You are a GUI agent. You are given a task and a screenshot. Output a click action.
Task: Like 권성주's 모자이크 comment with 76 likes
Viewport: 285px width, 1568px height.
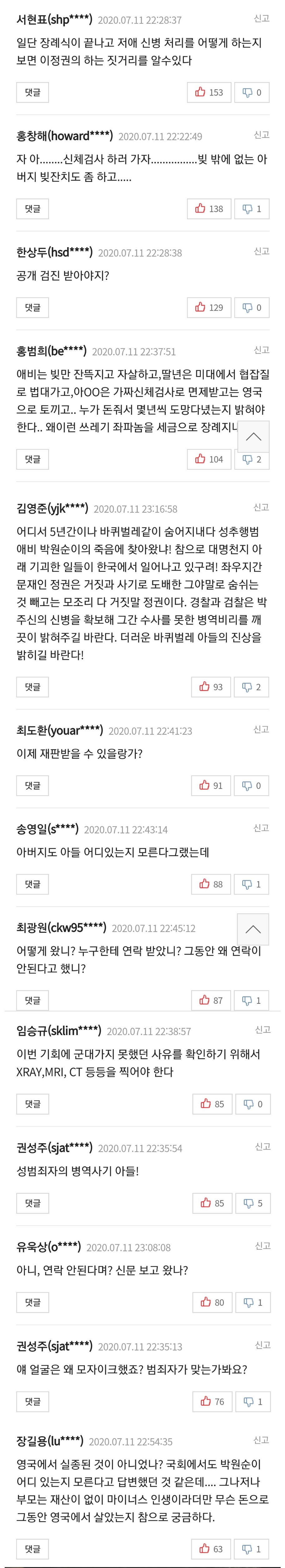(212, 1401)
